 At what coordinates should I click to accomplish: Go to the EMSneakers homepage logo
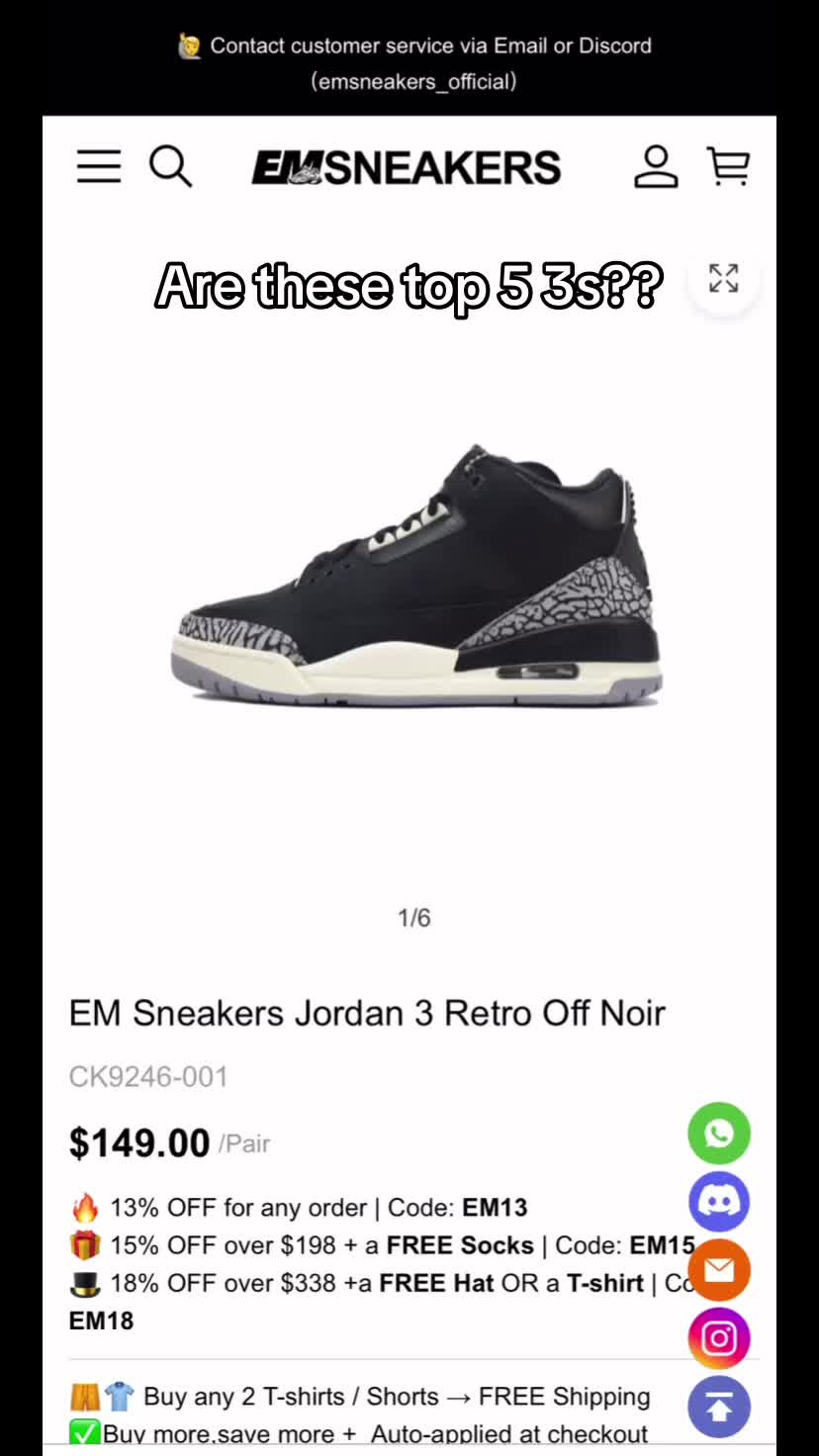pos(407,167)
